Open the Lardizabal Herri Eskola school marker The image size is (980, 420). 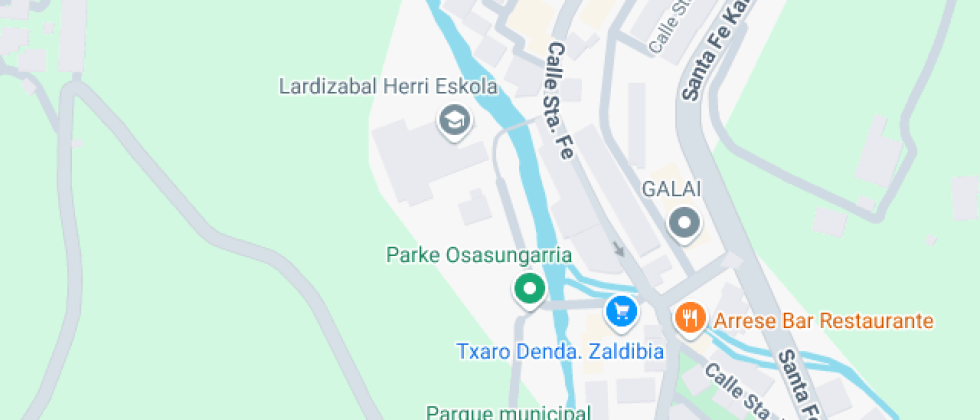pyautogui.click(x=456, y=122)
